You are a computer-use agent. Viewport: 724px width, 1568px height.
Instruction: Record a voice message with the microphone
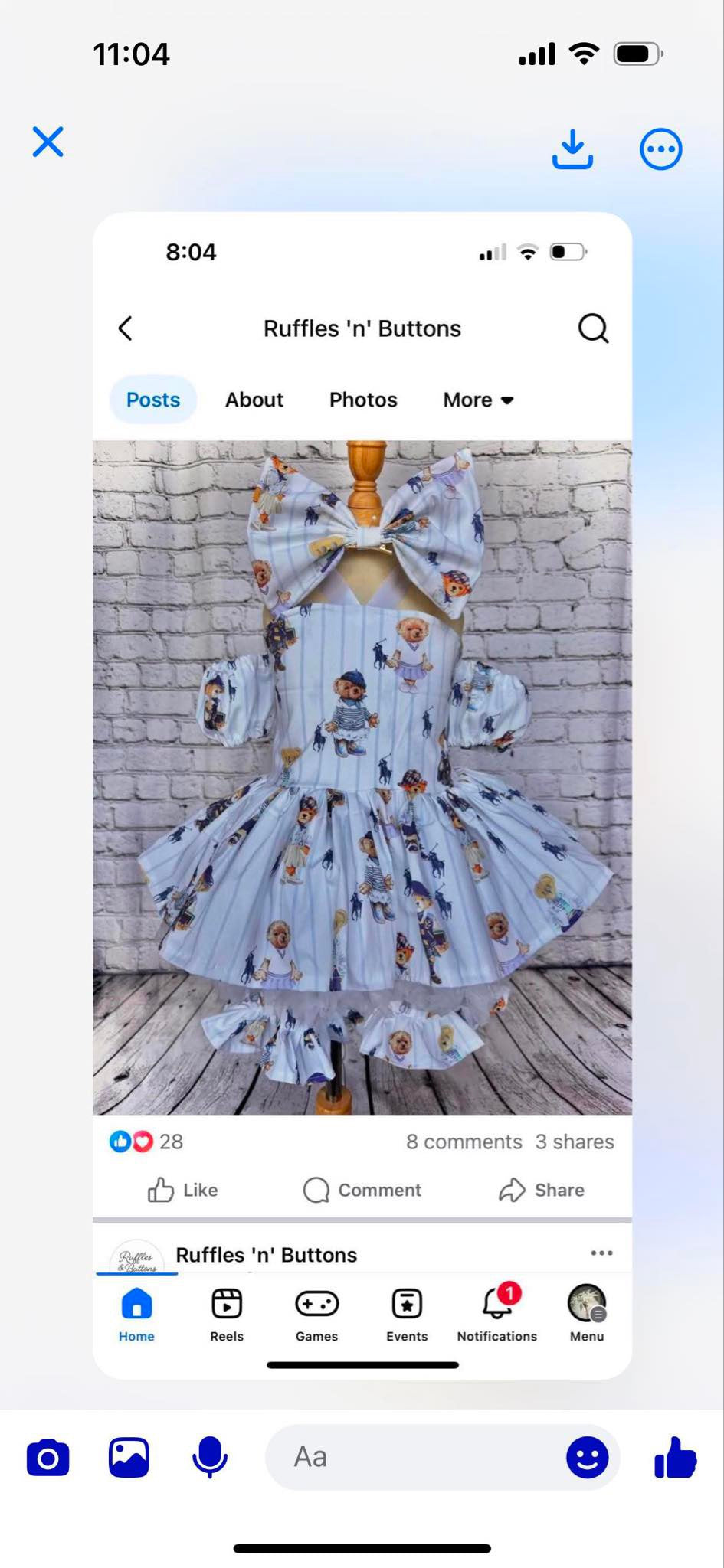coord(209,1457)
